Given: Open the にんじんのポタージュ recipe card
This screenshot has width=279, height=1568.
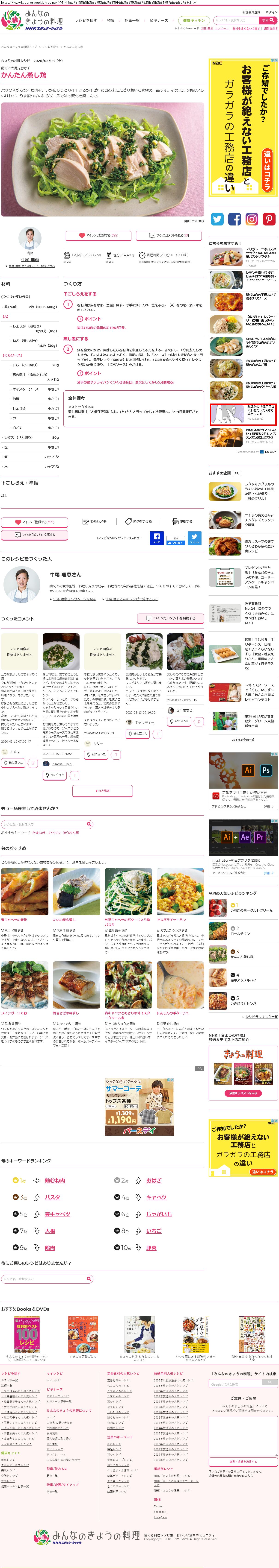Looking at the screenshot, I should (173, 1013).
